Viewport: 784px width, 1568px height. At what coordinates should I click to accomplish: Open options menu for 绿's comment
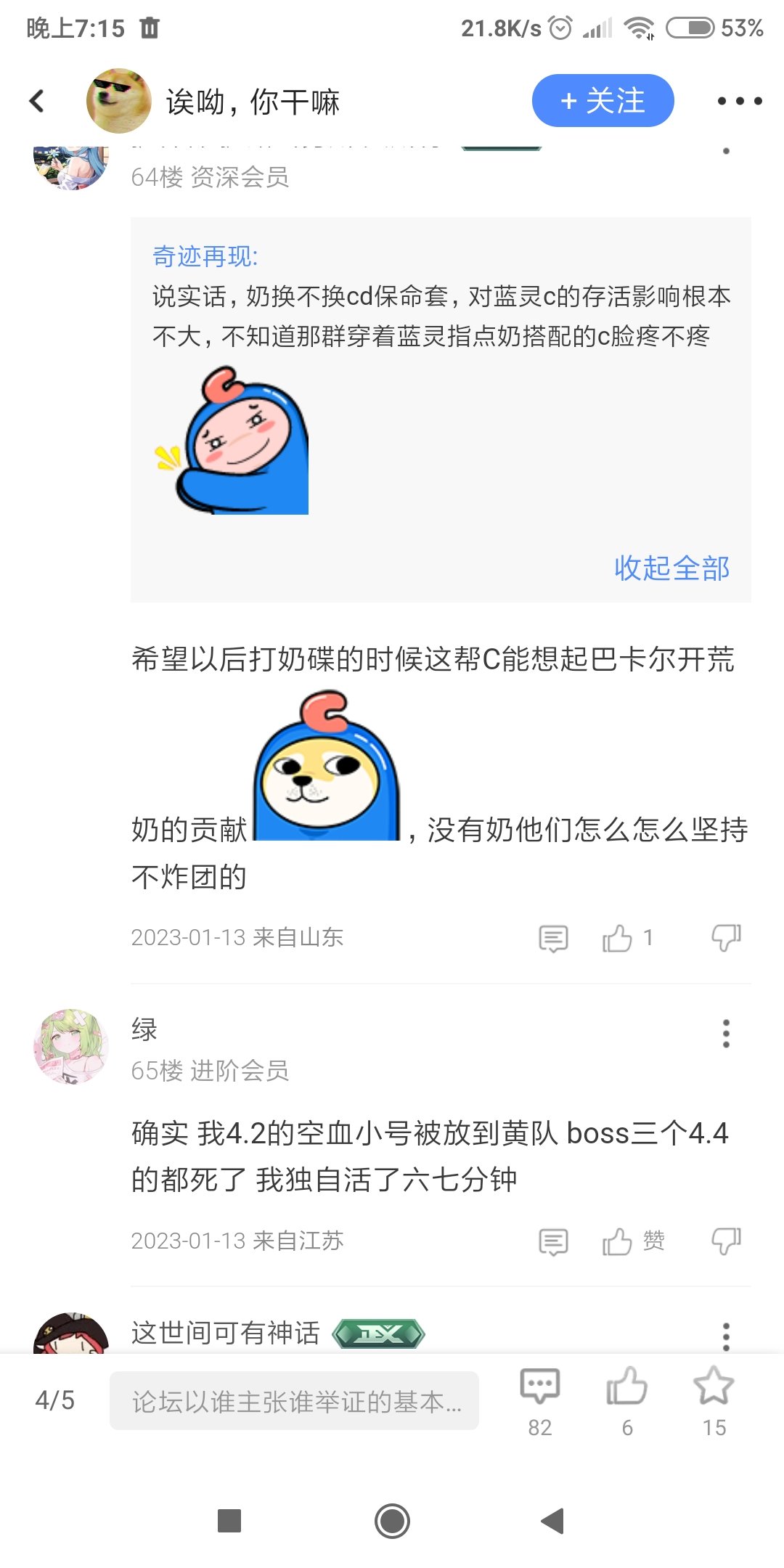[x=726, y=1033]
